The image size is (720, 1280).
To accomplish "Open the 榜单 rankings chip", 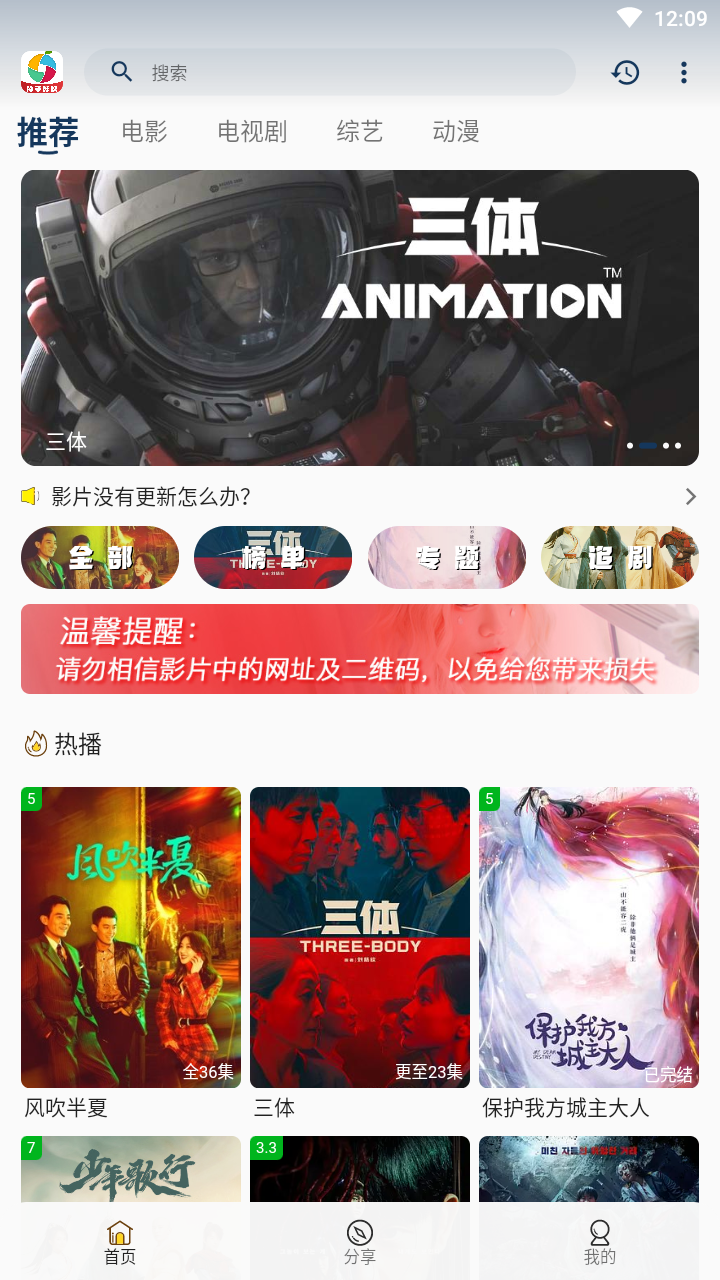I will click(273, 557).
